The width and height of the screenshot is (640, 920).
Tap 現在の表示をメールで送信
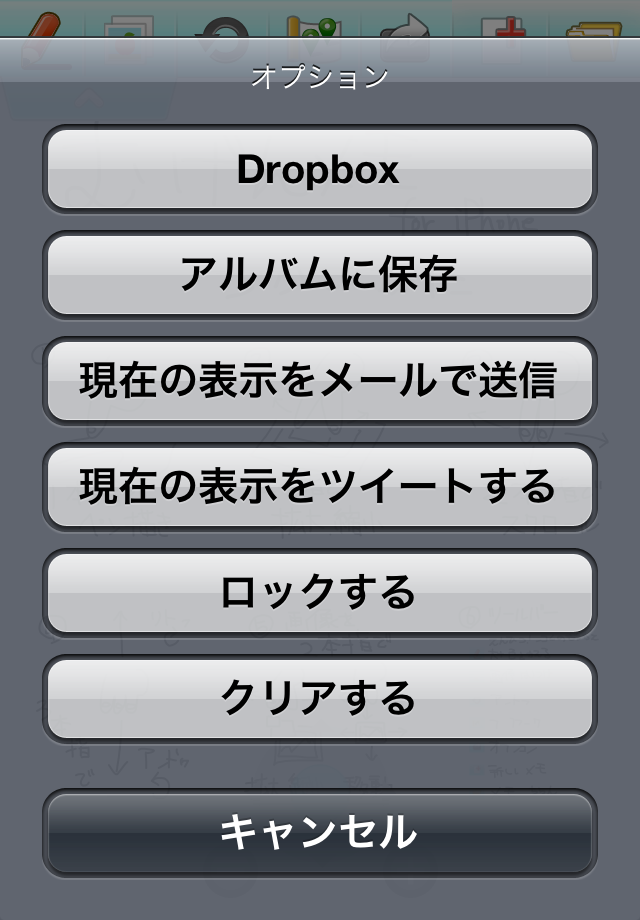point(319,381)
